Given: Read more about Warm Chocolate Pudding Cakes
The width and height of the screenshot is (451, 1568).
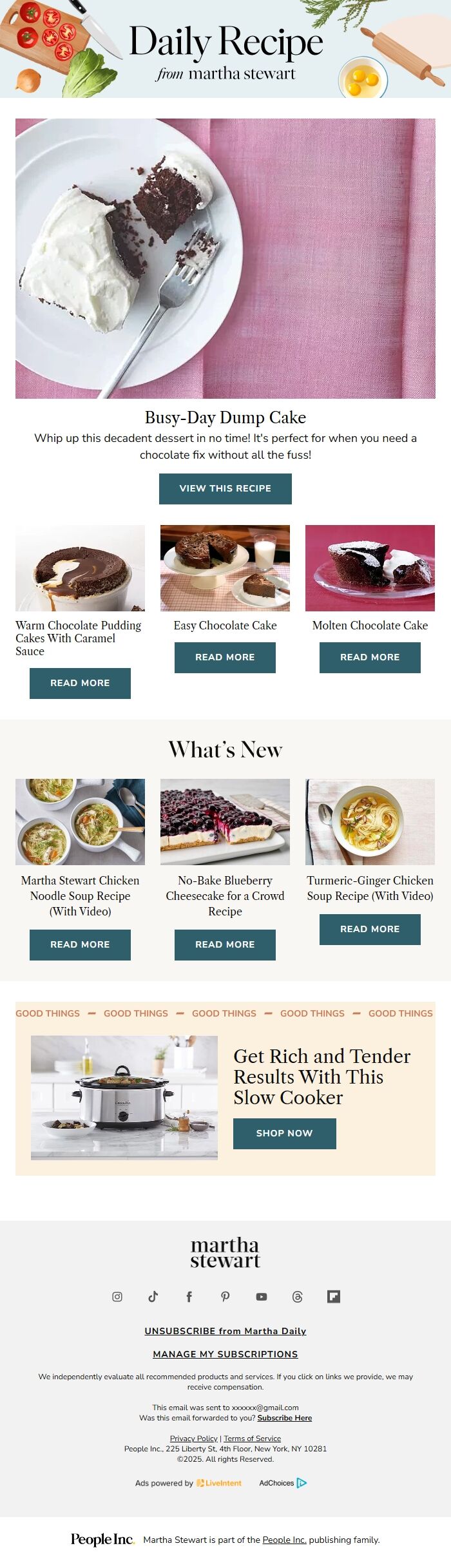Looking at the screenshot, I should 80,683.
